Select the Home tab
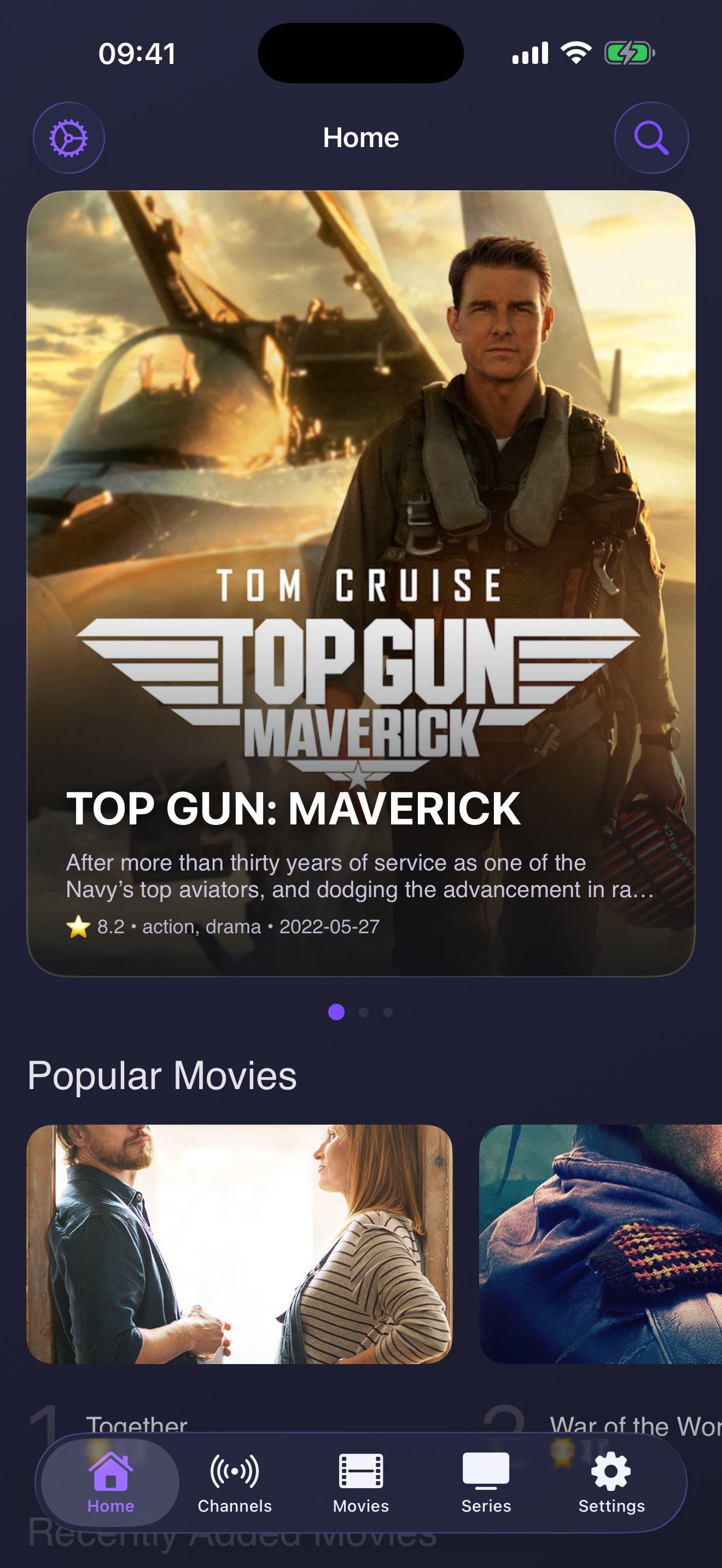 pyautogui.click(x=110, y=1483)
